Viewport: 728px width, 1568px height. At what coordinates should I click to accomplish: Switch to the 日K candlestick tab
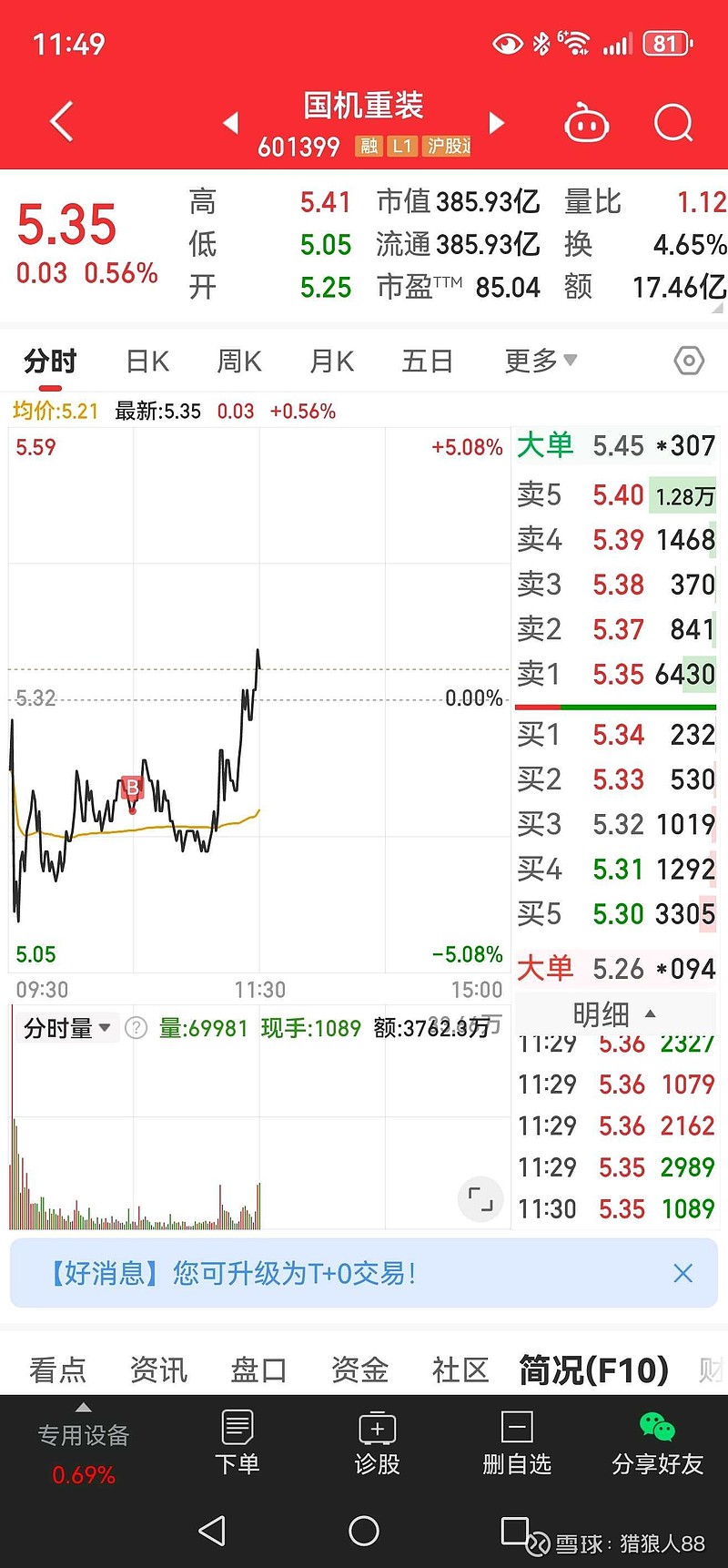(x=146, y=361)
